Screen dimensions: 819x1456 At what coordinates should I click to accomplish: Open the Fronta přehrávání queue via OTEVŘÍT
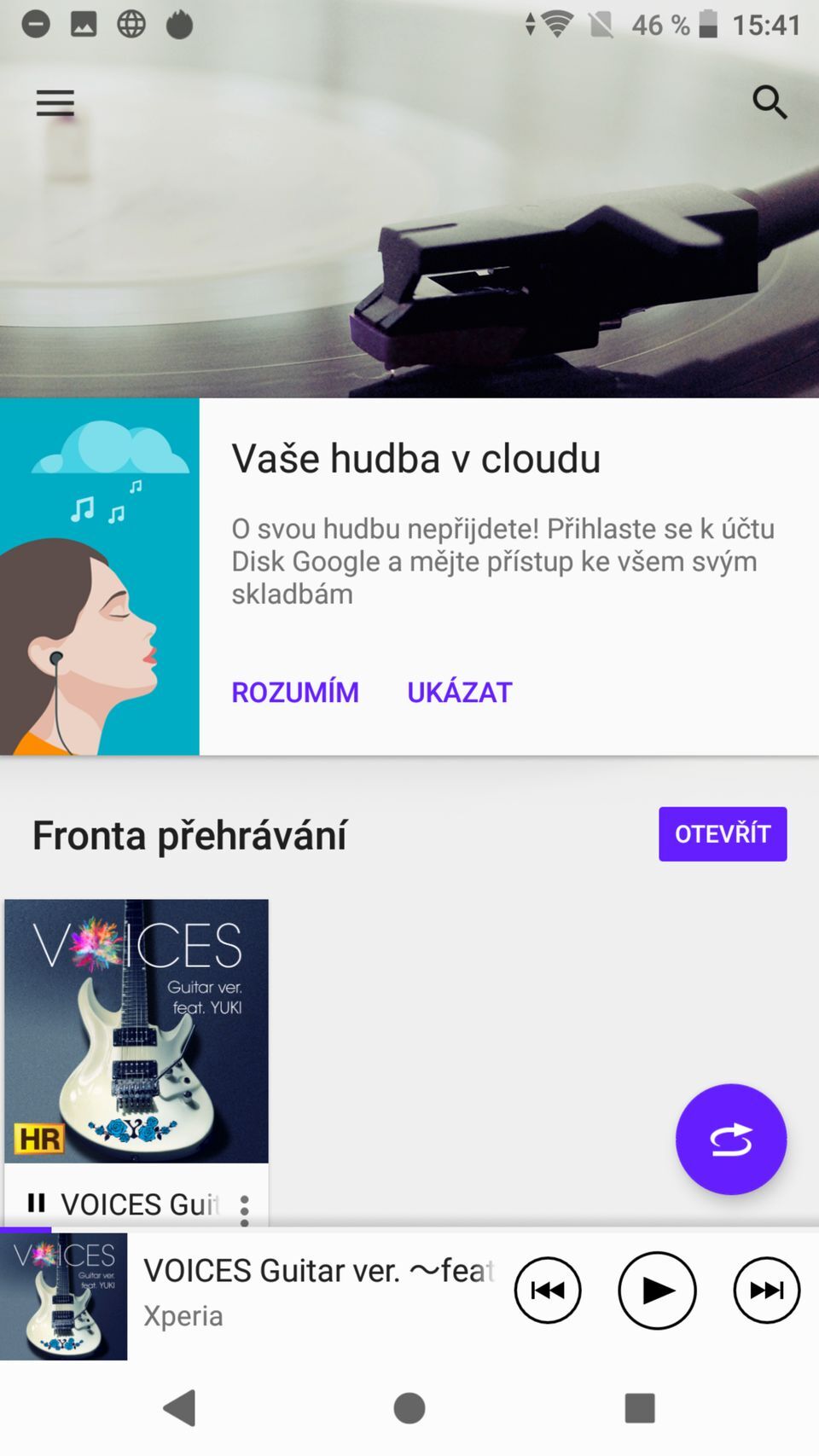[x=722, y=833]
